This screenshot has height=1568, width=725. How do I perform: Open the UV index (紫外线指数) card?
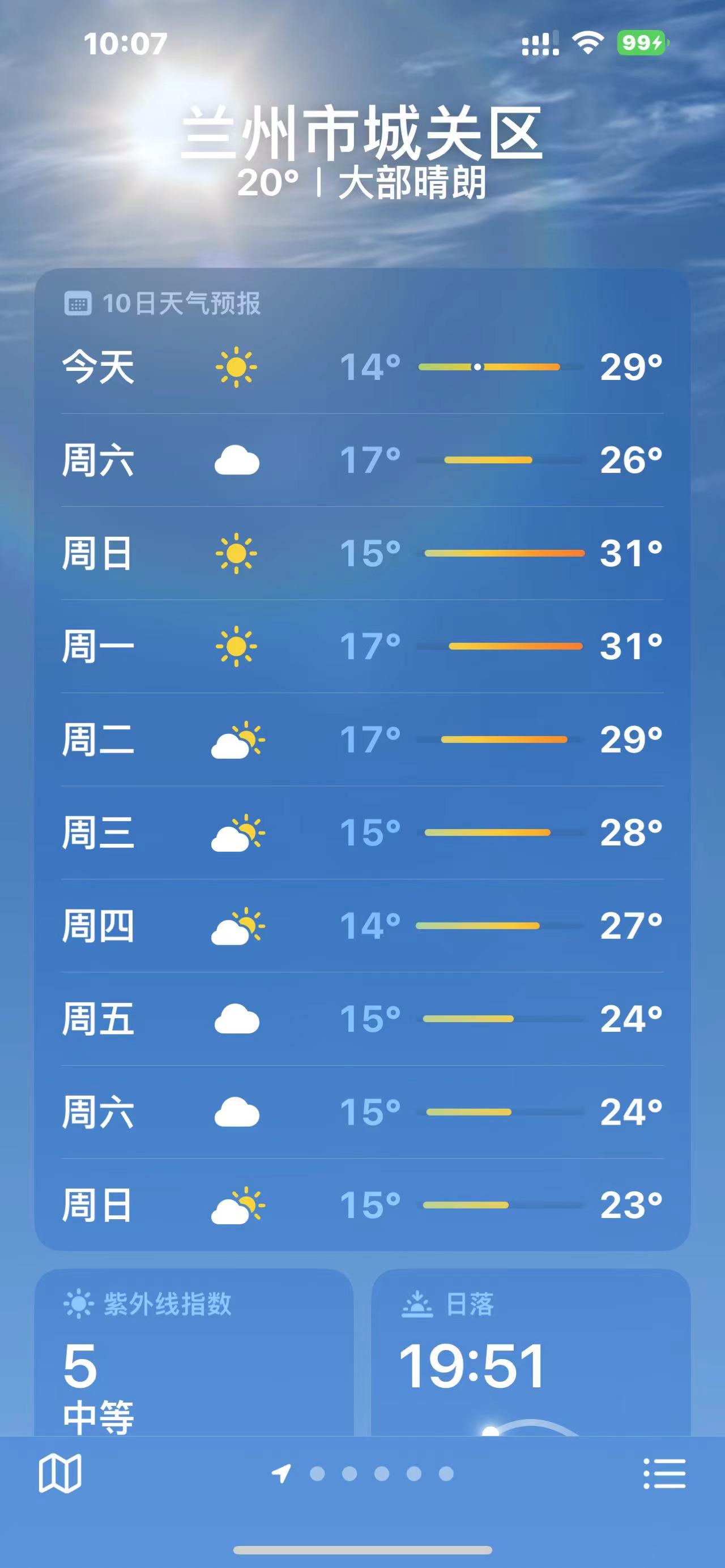click(194, 1357)
